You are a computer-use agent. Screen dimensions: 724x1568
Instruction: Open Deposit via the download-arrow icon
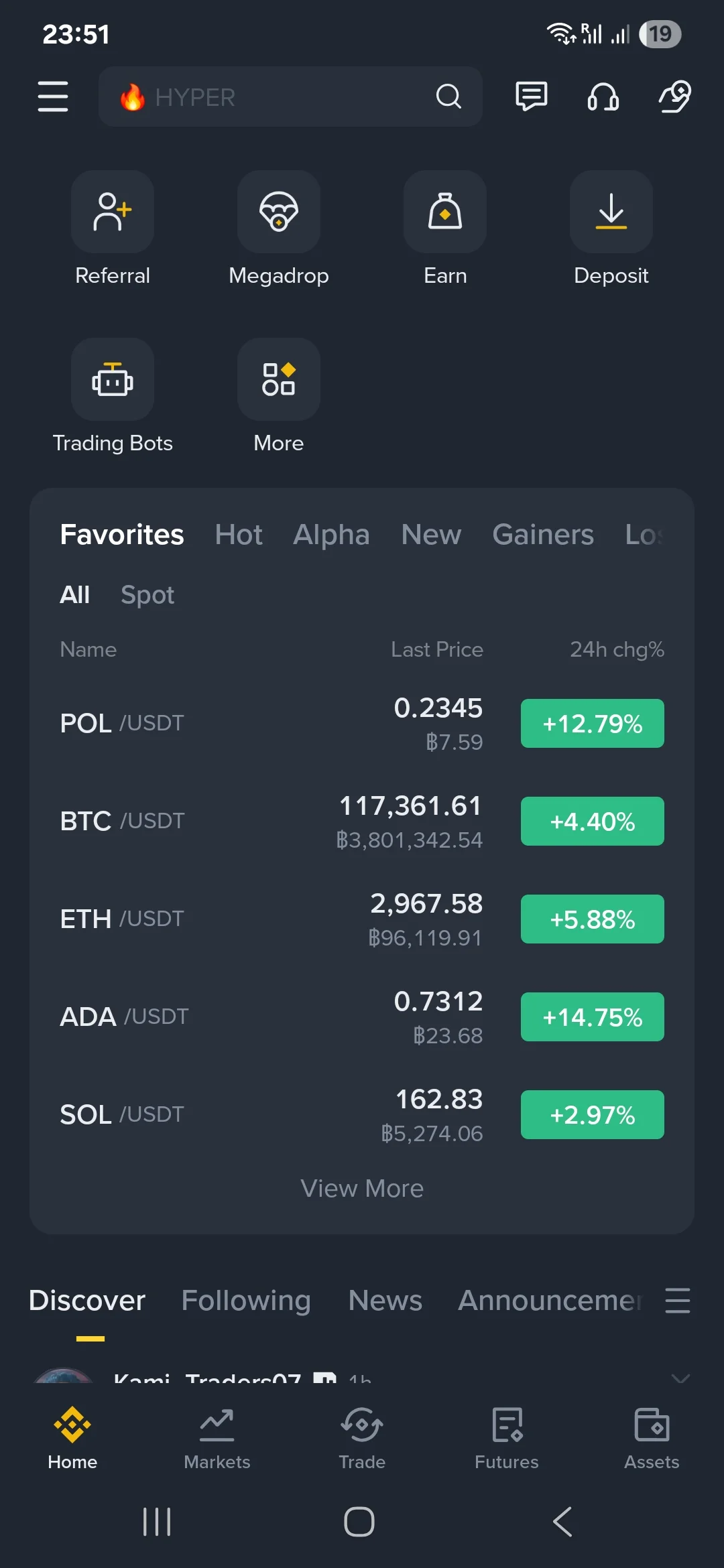click(611, 212)
